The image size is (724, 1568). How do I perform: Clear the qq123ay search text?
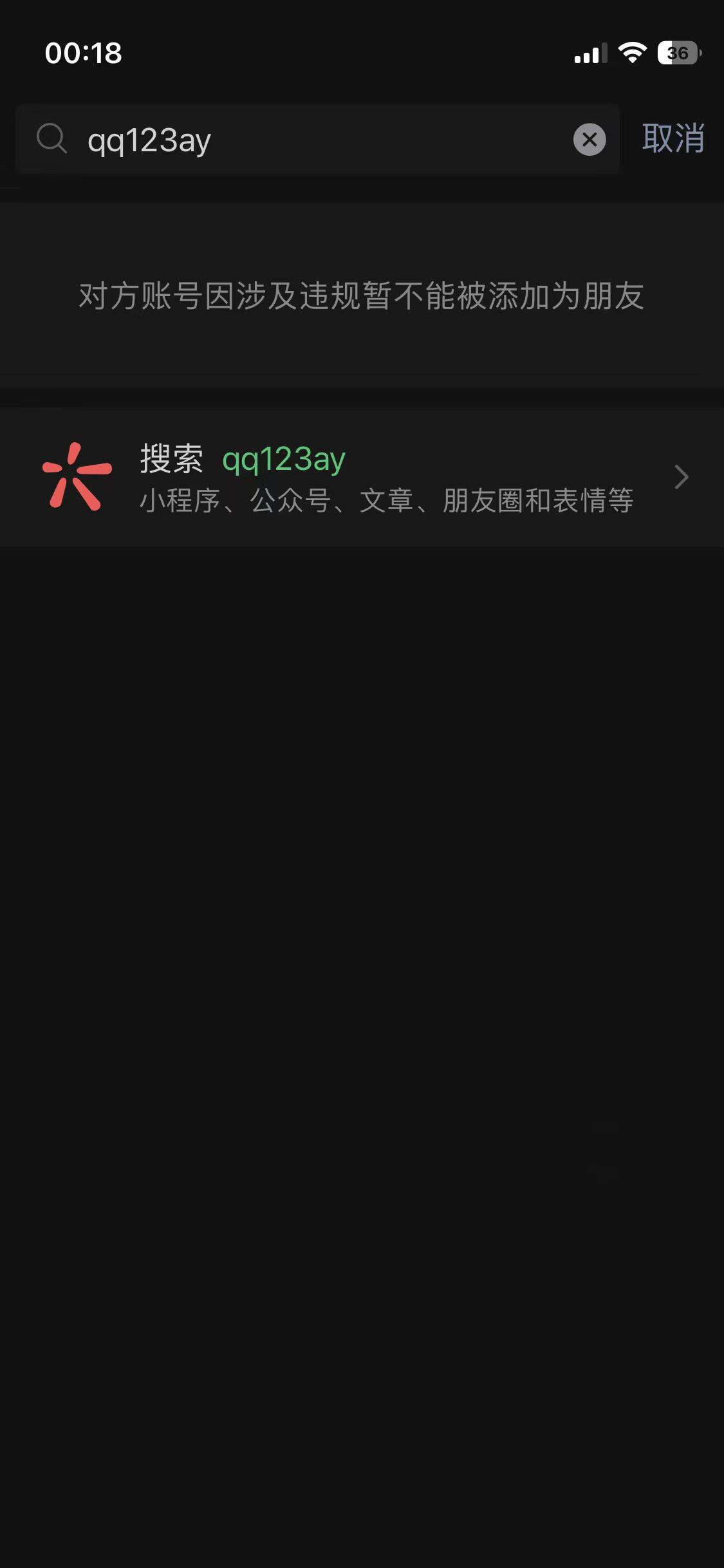pyautogui.click(x=589, y=140)
